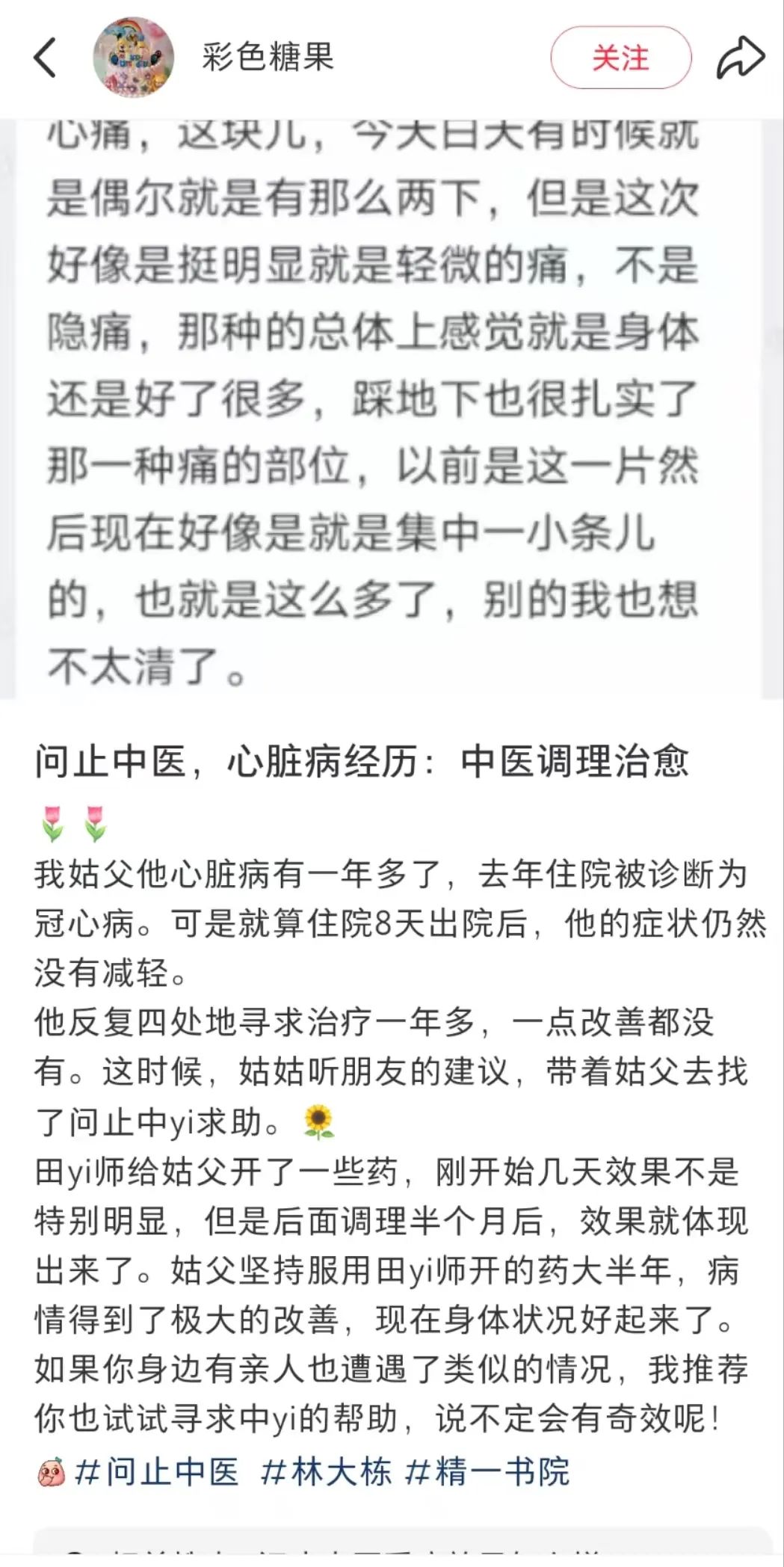Share this post via arrow icon
This screenshot has height=1567, width=784.
tap(740, 58)
